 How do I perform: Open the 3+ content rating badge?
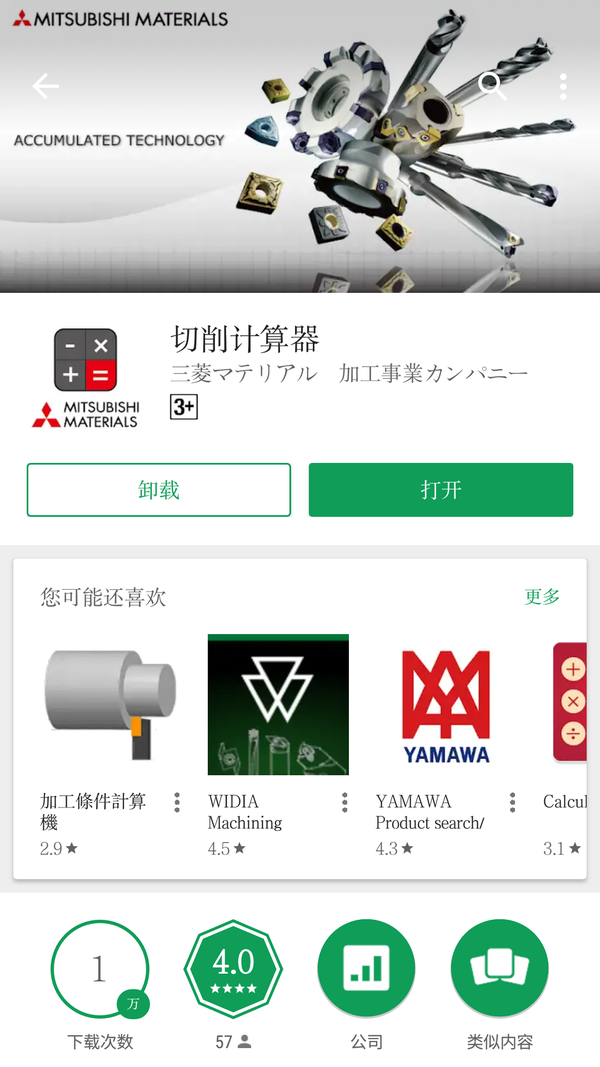183,407
